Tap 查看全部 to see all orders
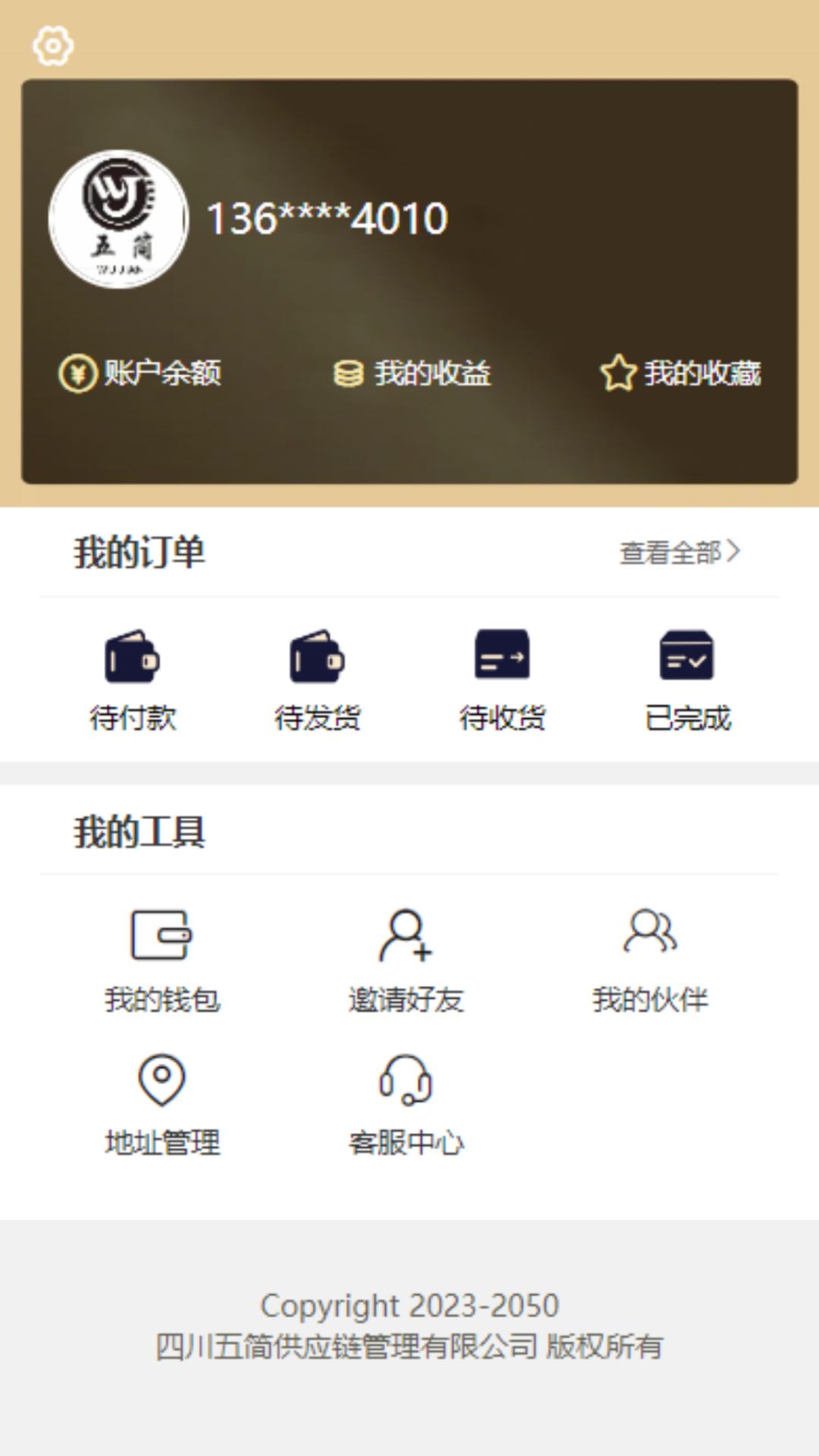This screenshot has height=1456, width=819. pos(679,552)
